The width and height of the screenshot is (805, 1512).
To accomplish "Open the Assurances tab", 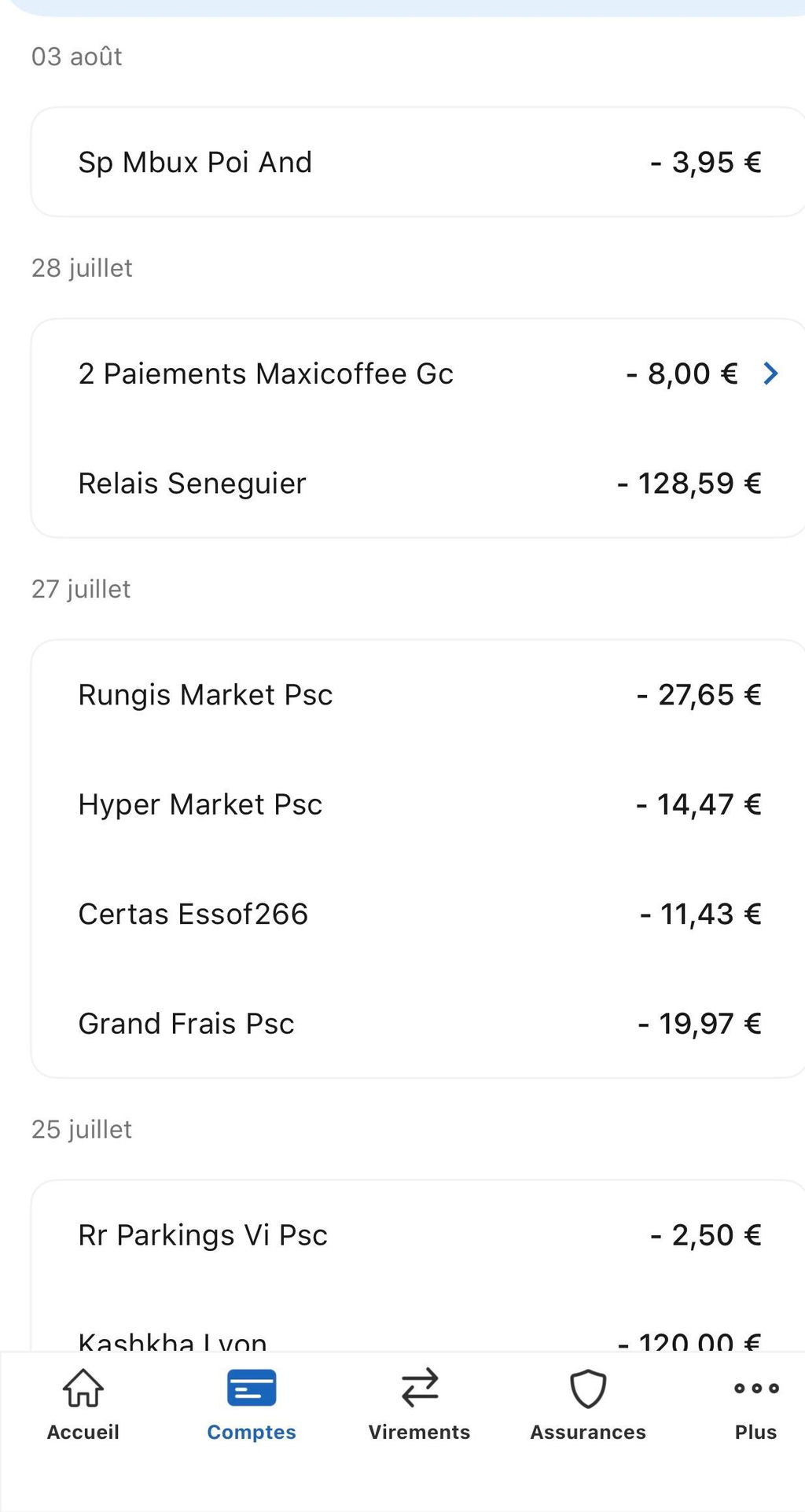I will click(588, 1405).
